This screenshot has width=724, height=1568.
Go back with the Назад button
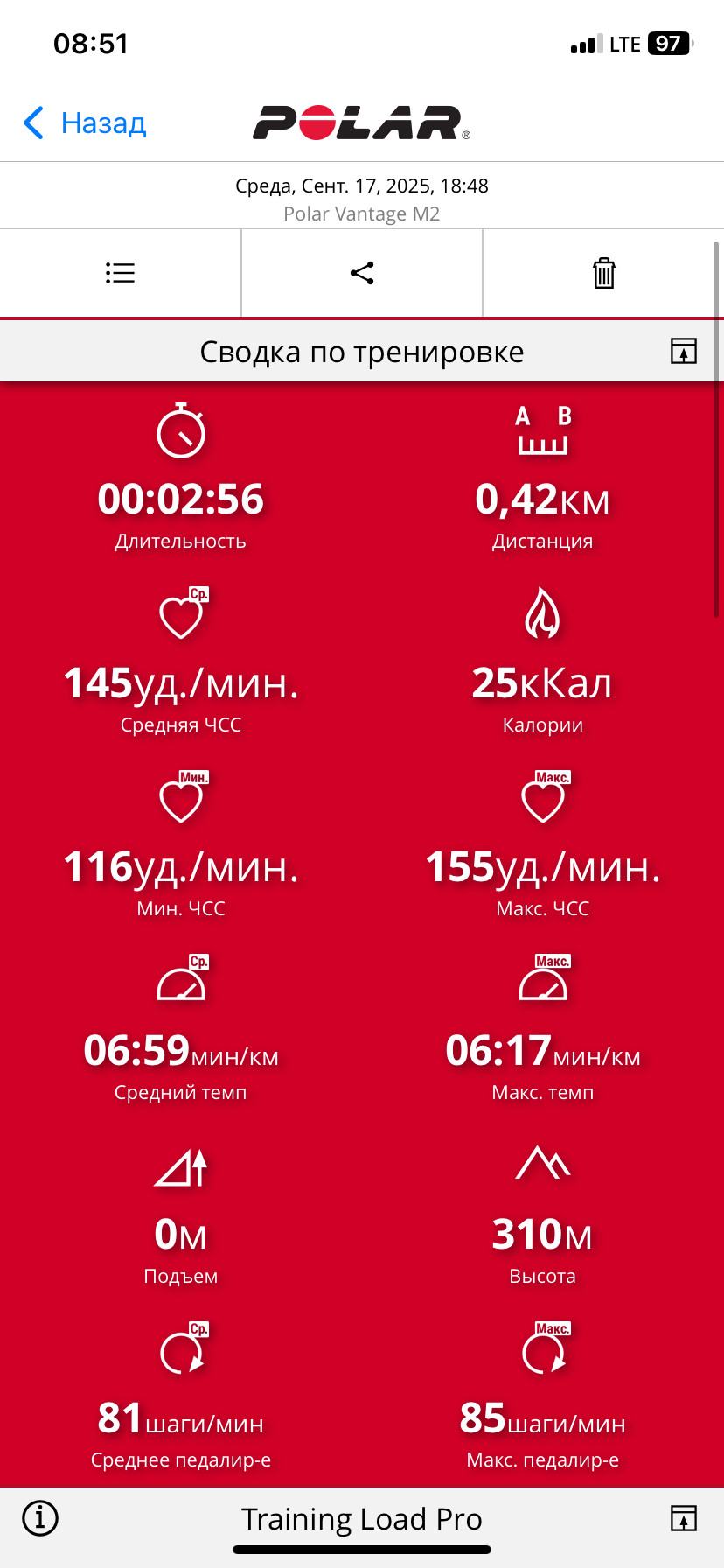85,123
